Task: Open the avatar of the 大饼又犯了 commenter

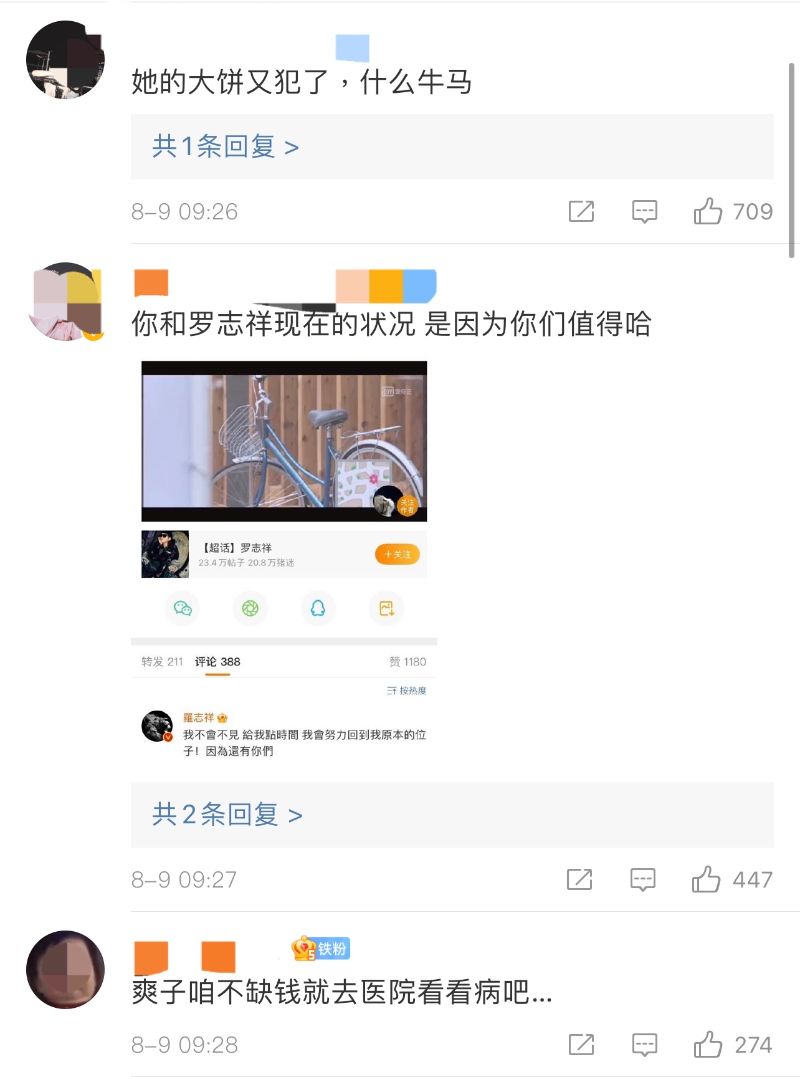Action: [x=65, y=60]
